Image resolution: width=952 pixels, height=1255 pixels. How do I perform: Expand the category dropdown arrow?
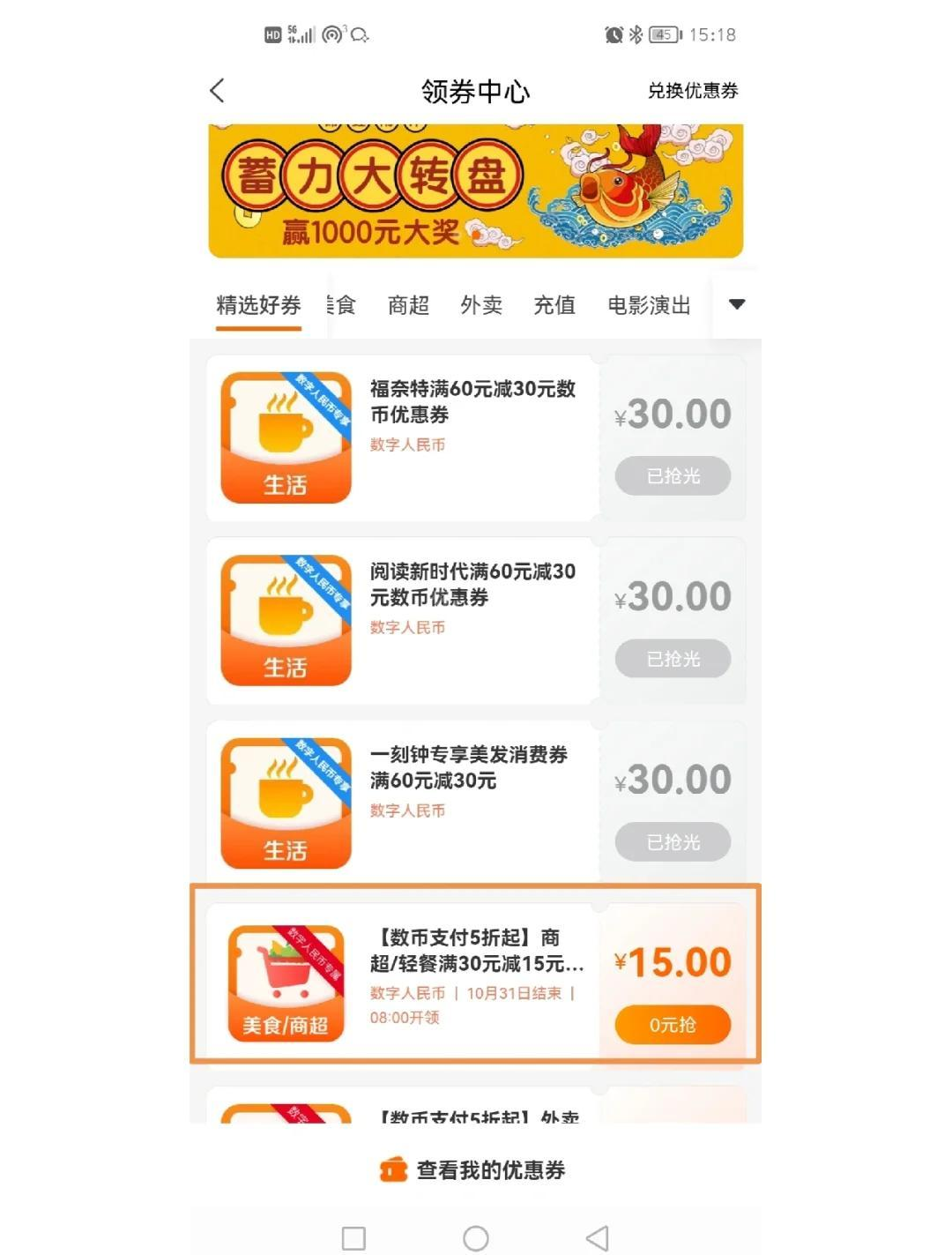tap(737, 304)
